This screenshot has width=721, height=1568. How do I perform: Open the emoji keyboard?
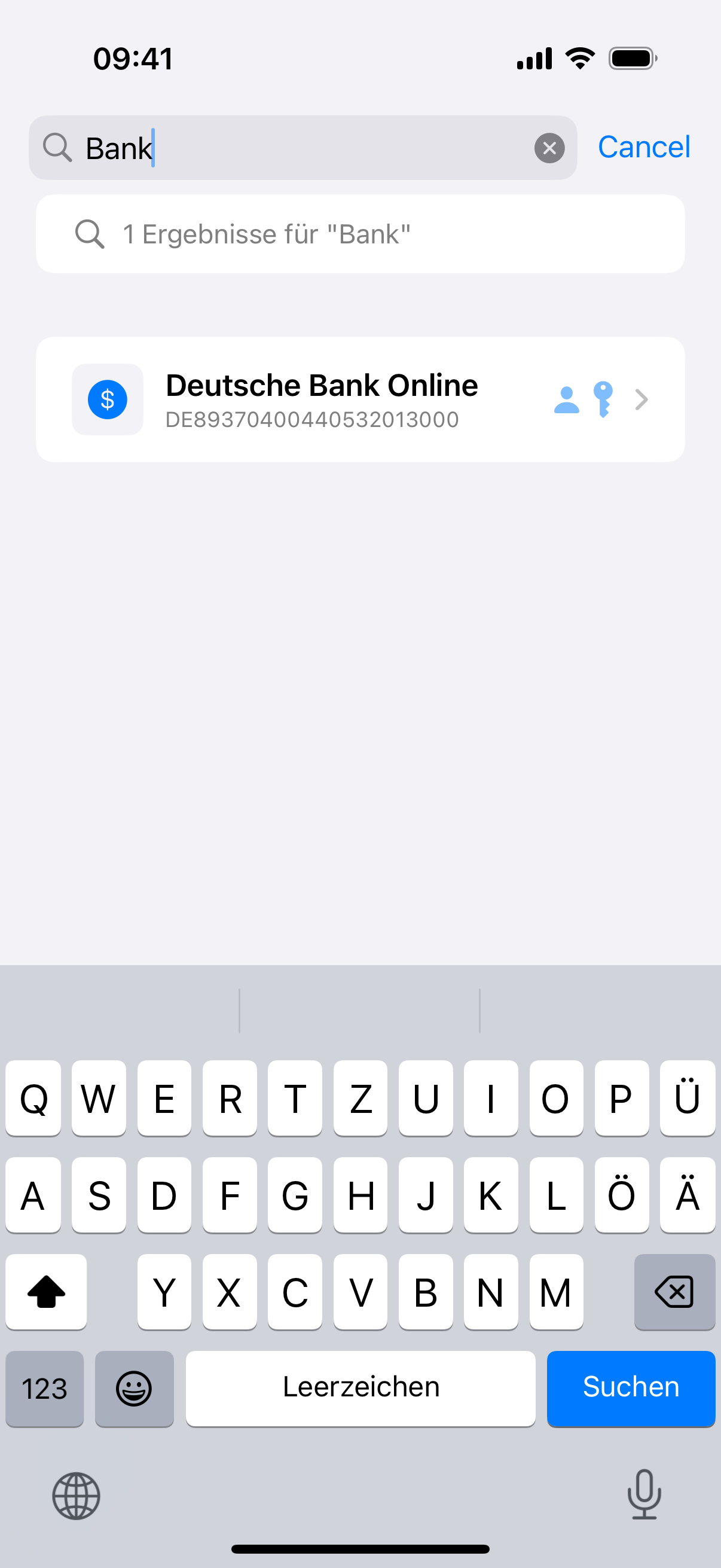[x=134, y=1389]
